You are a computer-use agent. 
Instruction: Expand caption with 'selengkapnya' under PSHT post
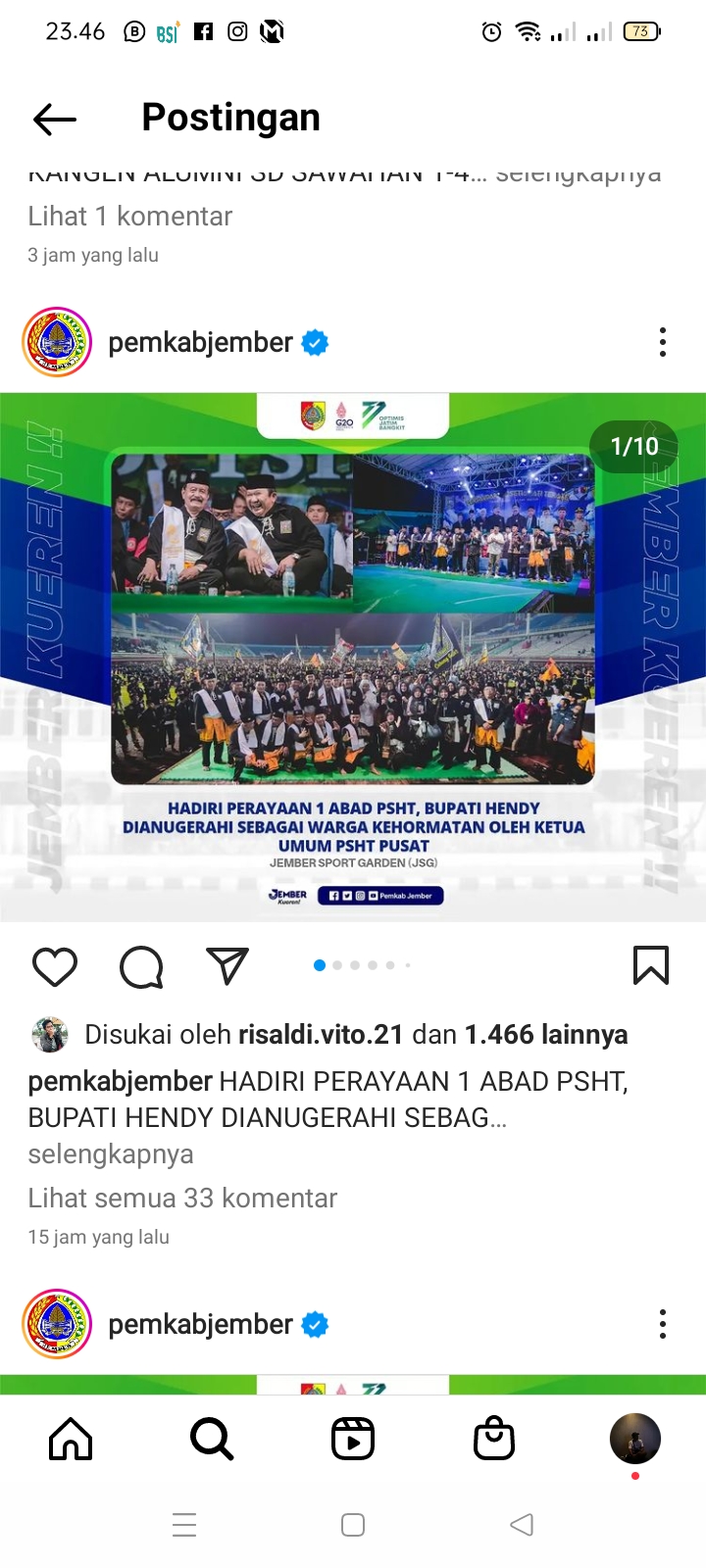click(111, 1154)
